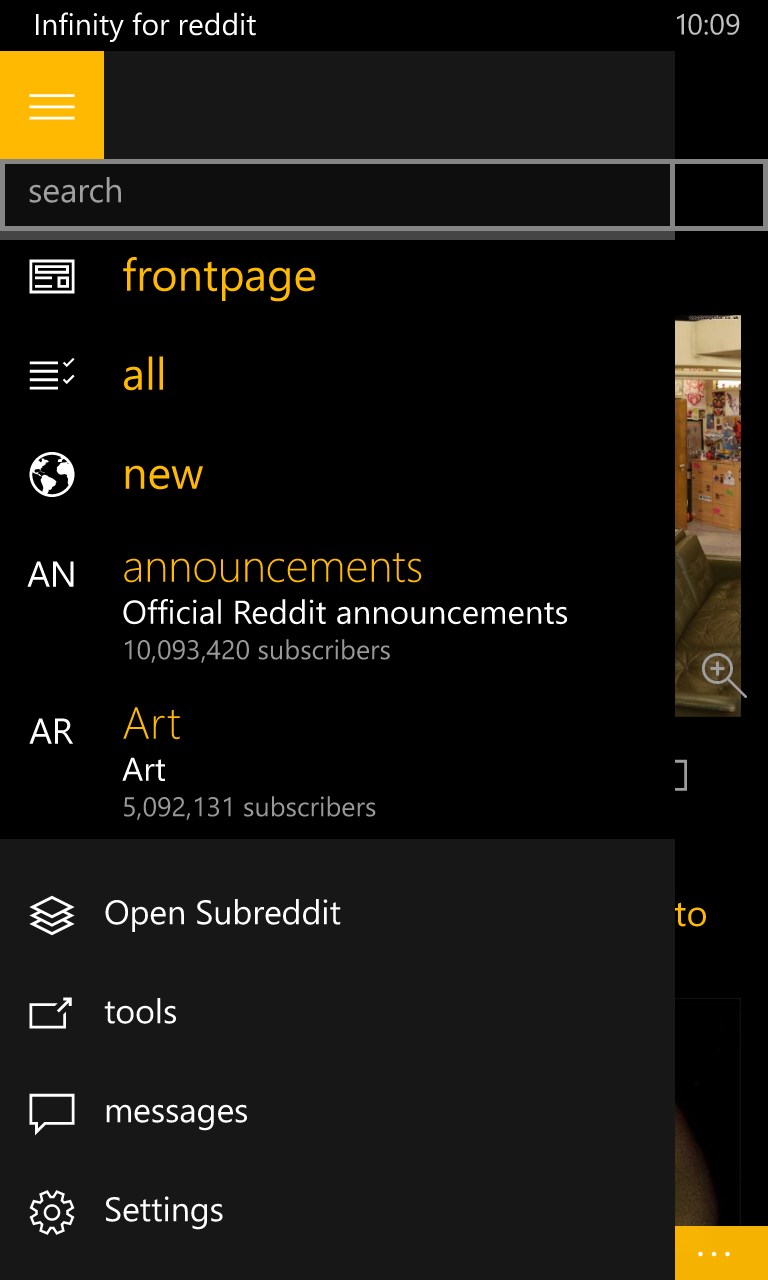Open the frontpage feed
The width and height of the screenshot is (768, 1280).
pos(219,277)
